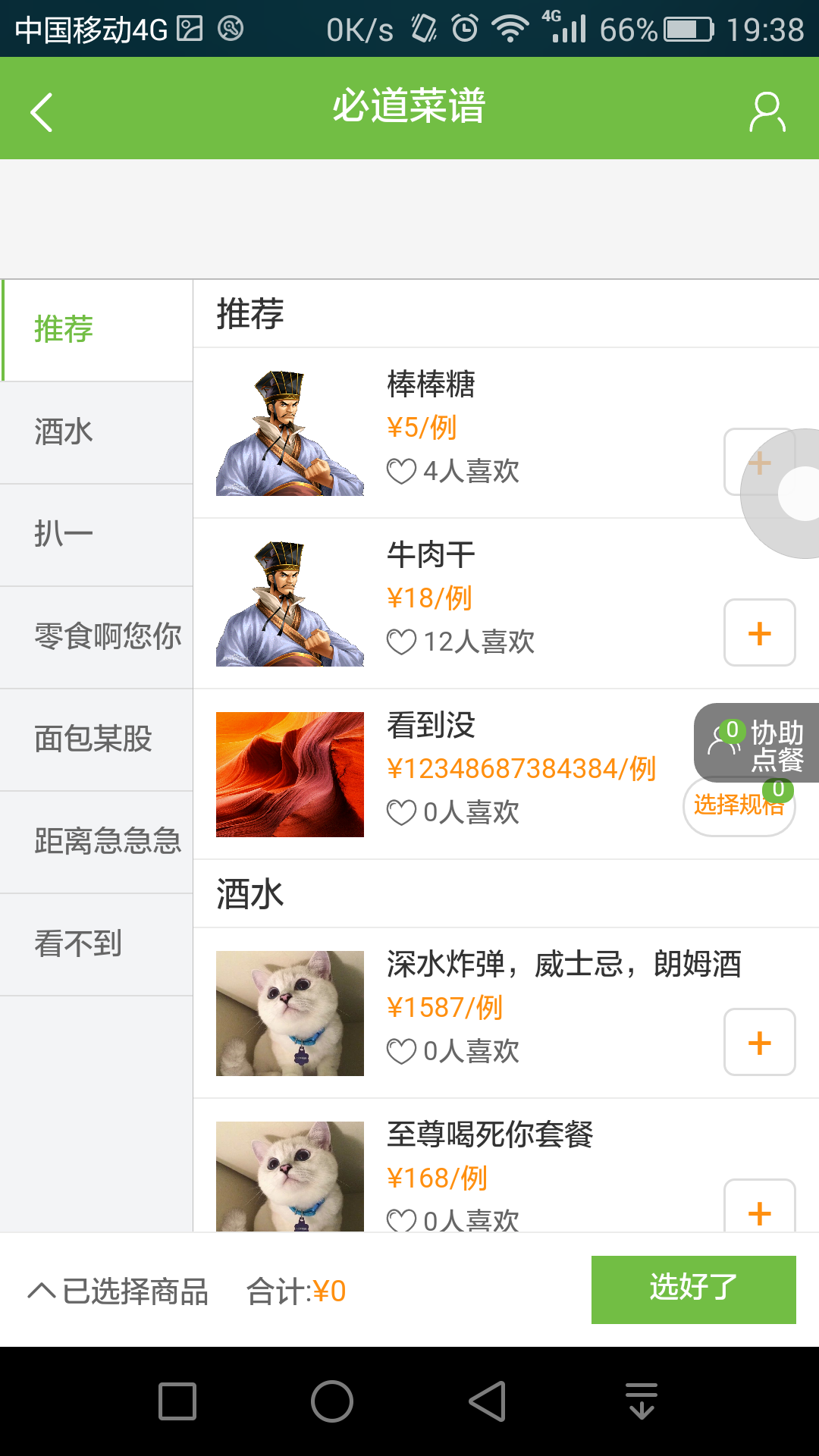The image size is (819, 1456).
Task: Open the 面包某股 category
Action: [97, 739]
